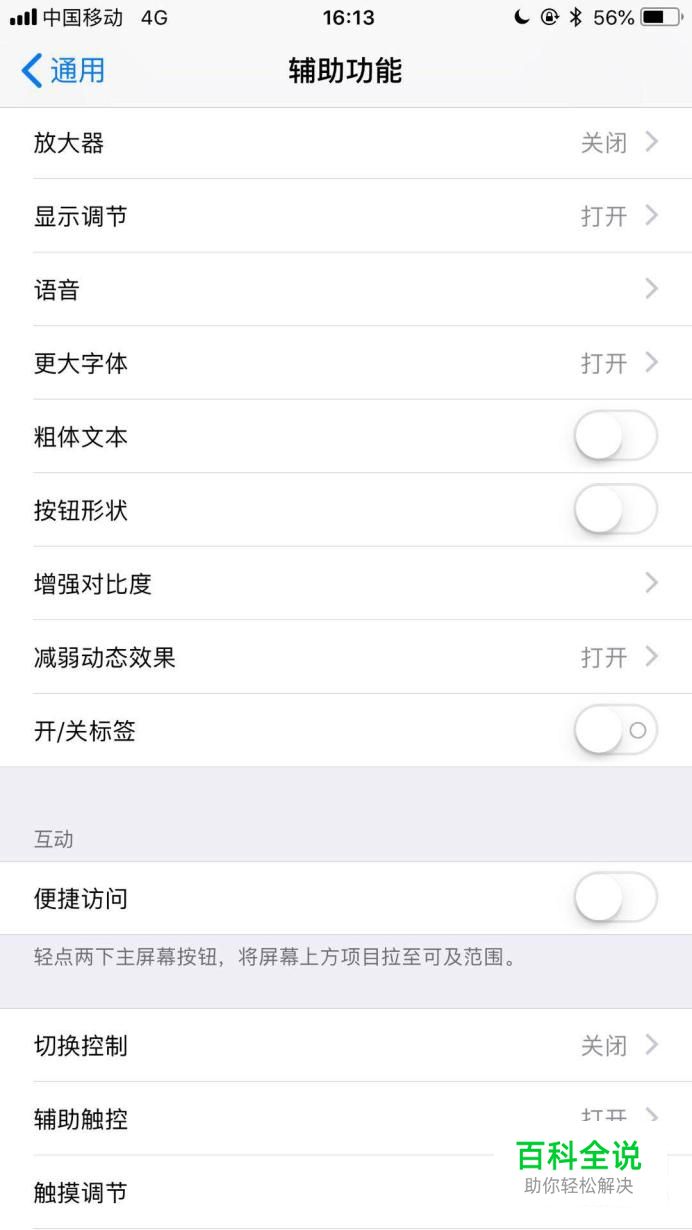Screen dimensions: 692x1230
Task: Open 减弱动态效果 settings
Action: tap(346, 657)
